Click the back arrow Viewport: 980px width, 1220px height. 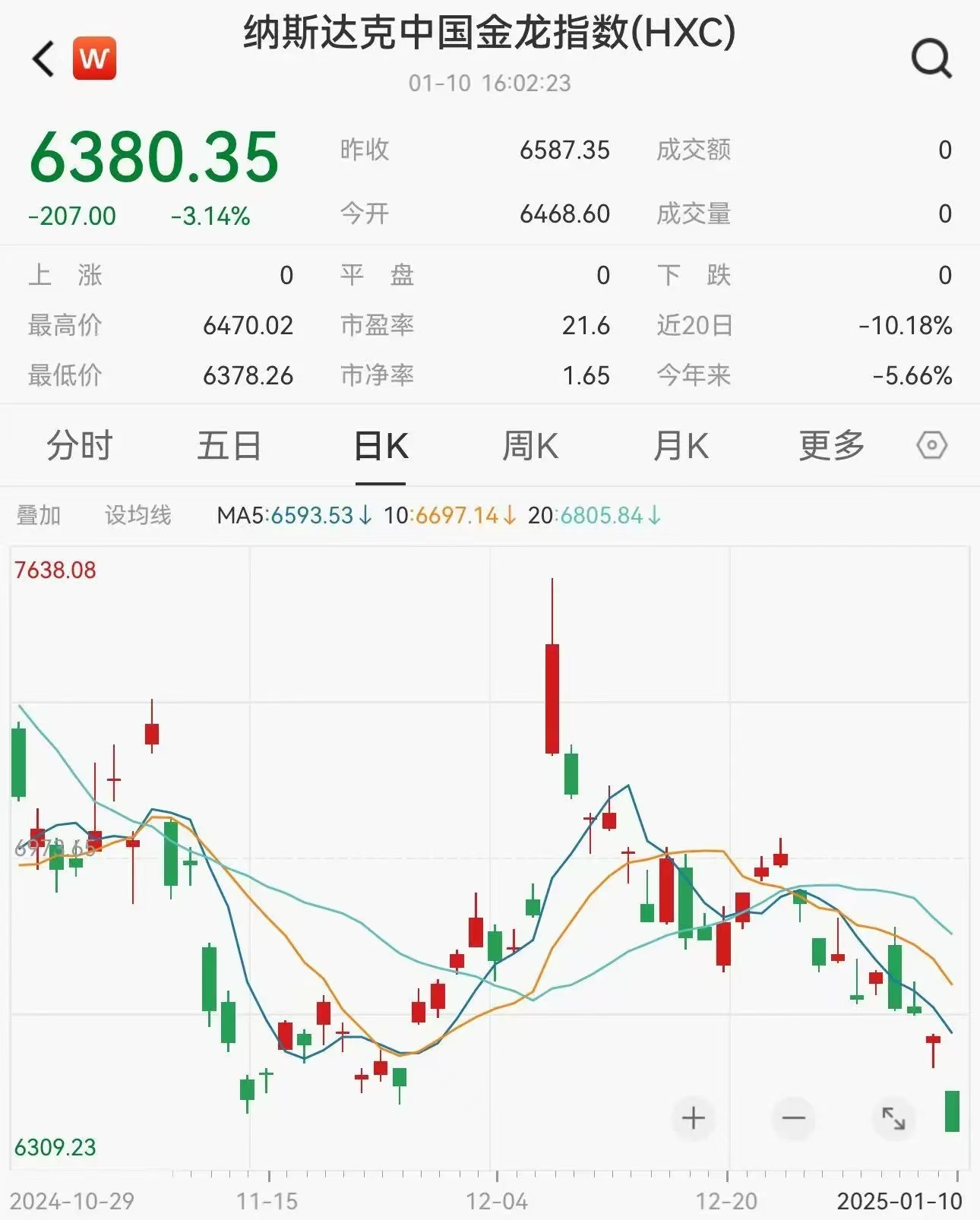[42, 59]
